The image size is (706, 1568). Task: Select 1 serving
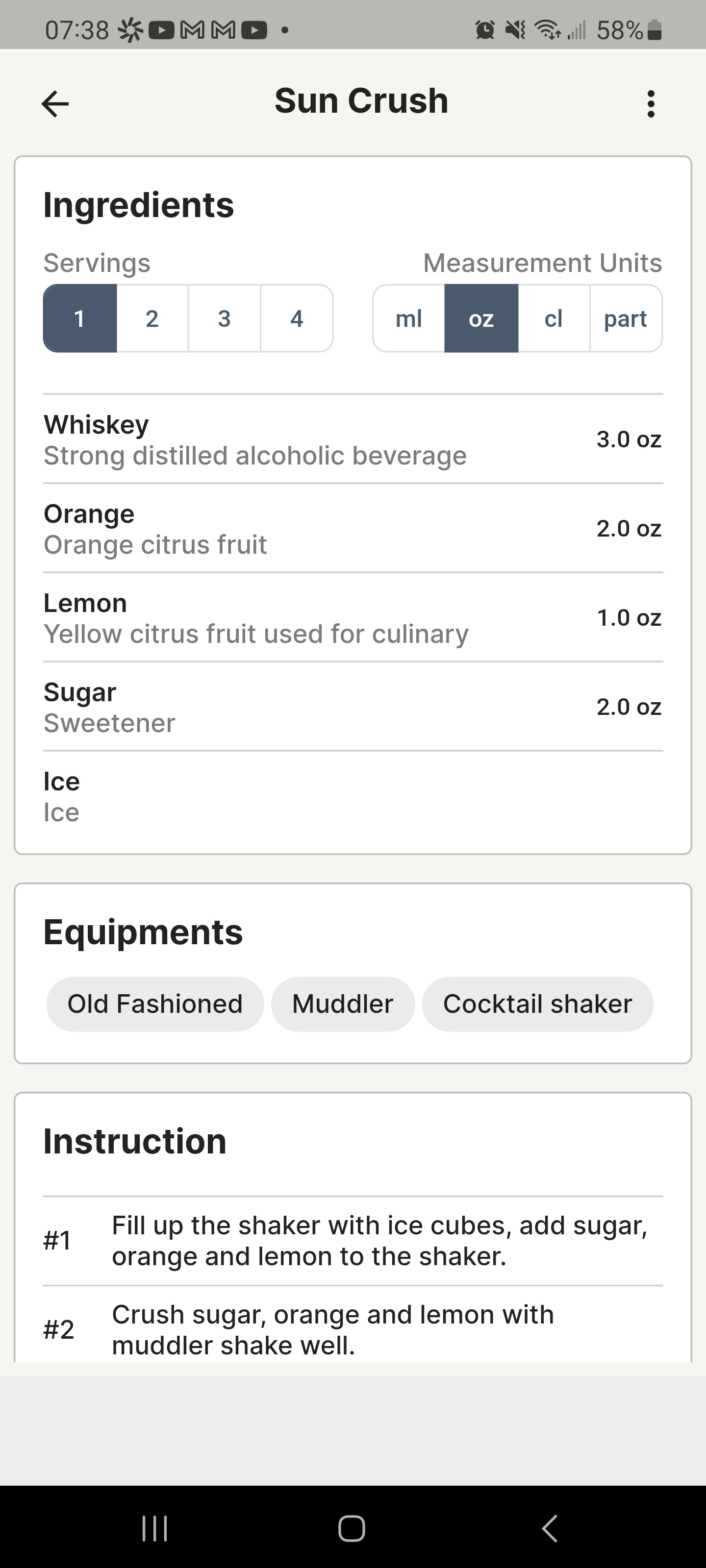point(80,318)
